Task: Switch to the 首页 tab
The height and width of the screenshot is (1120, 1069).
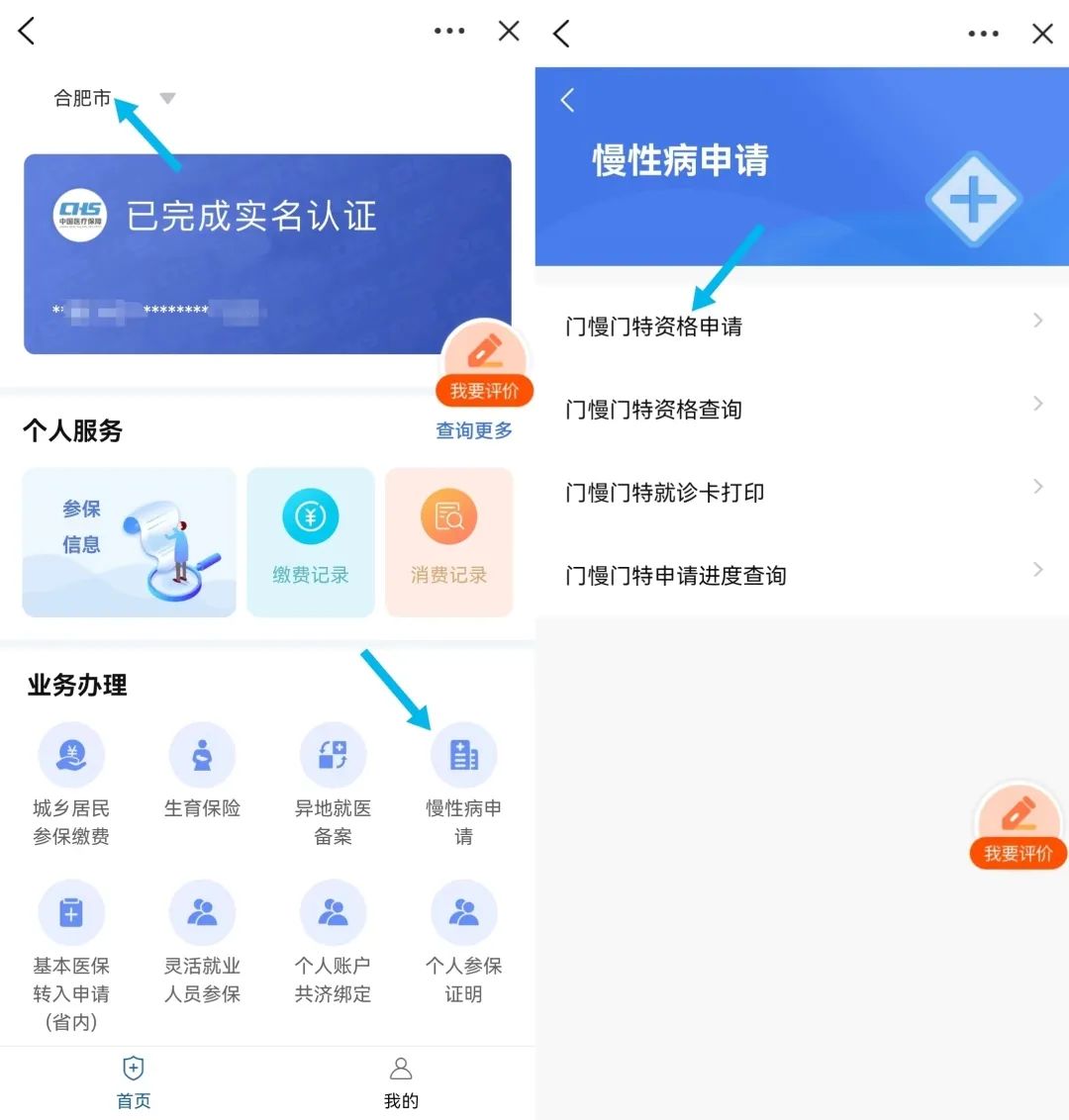Action: pos(134,1082)
